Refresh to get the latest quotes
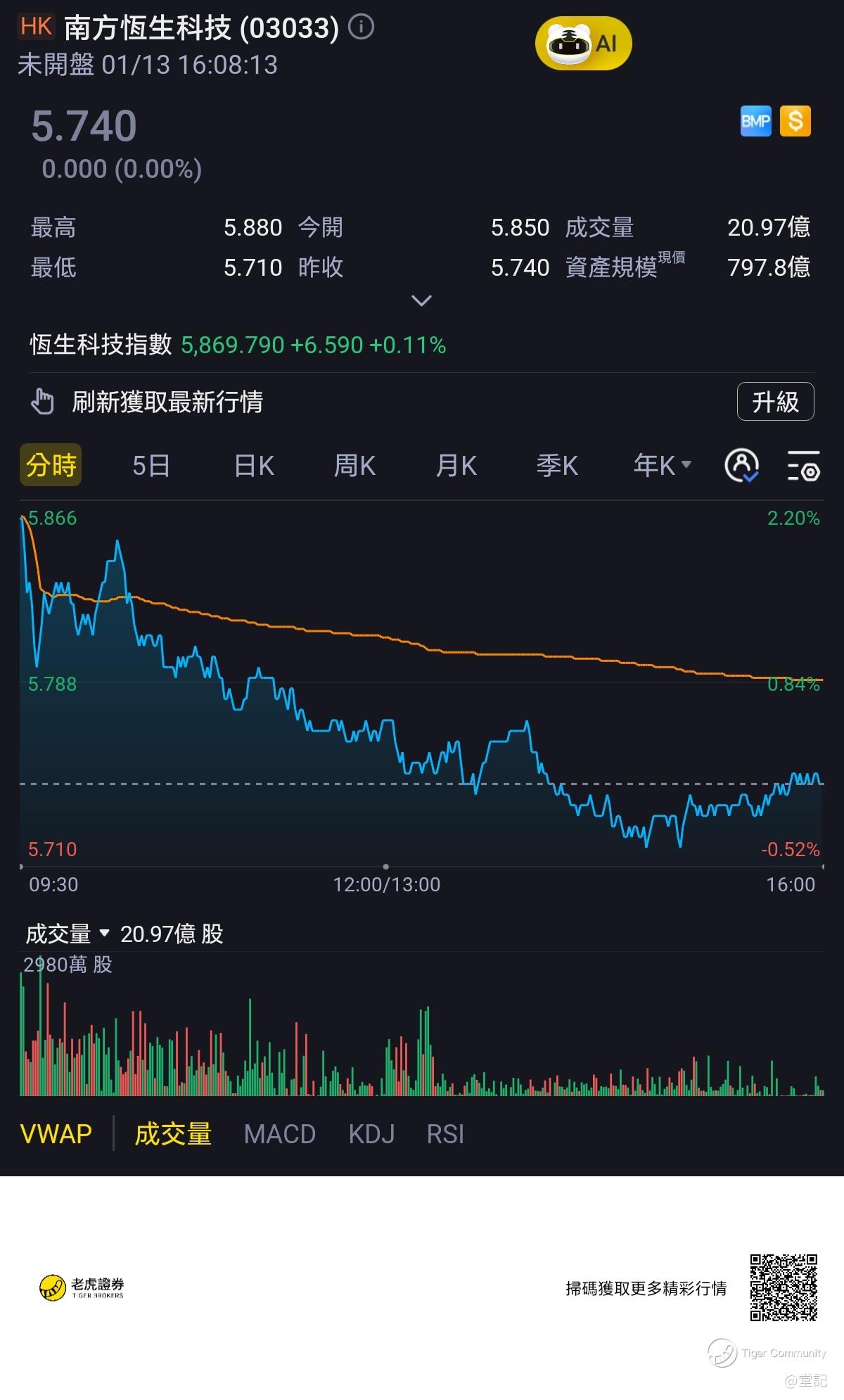Screen dimensions: 844x1400 pos(167,402)
